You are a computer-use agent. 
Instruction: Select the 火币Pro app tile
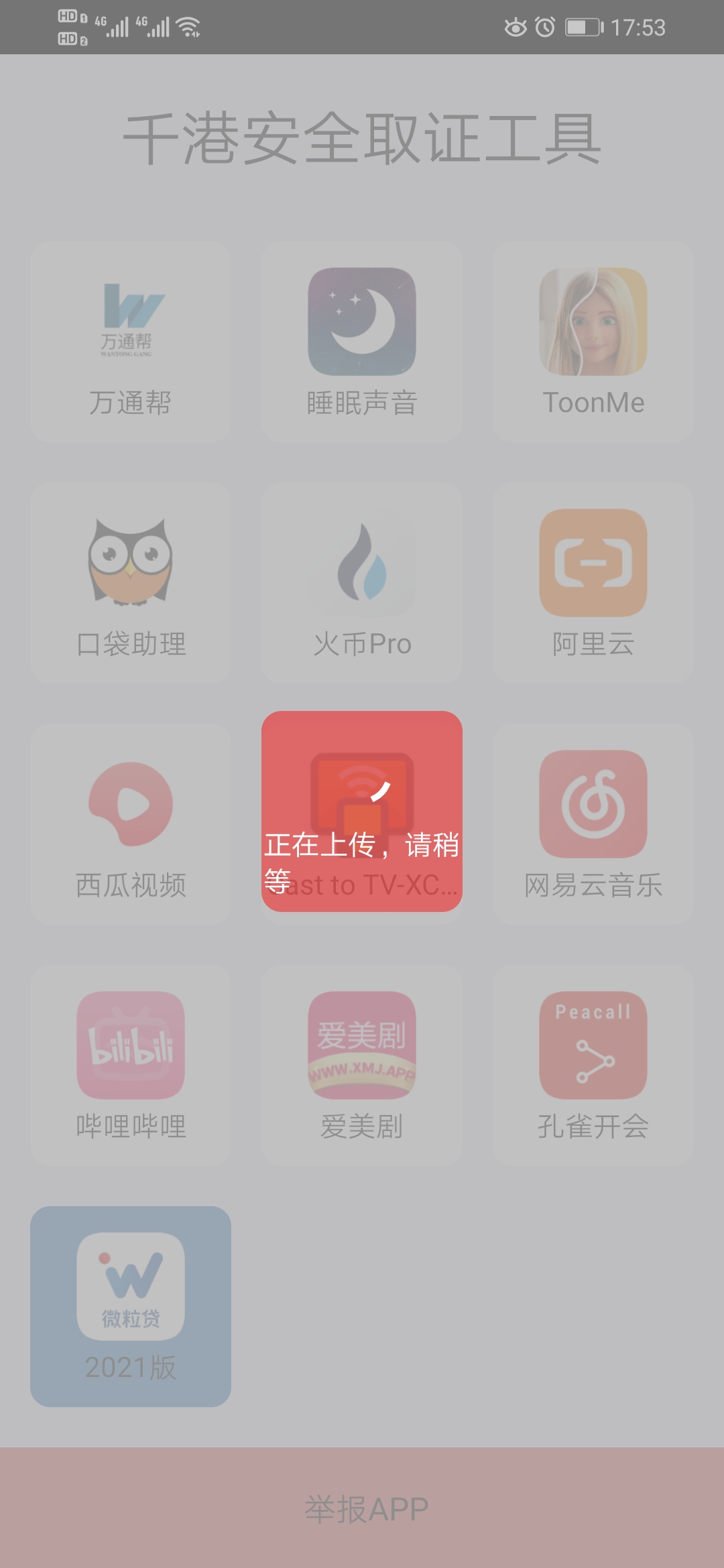tap(362, 583)
